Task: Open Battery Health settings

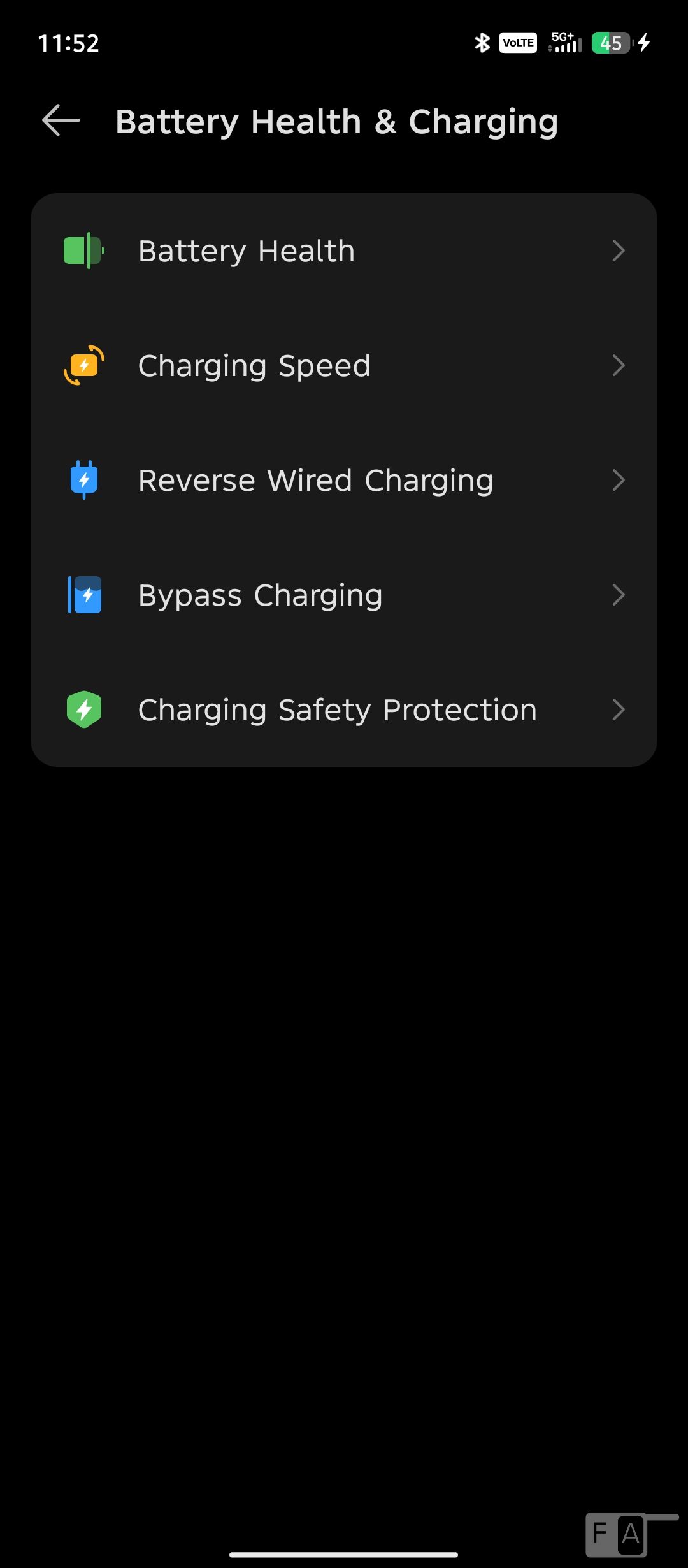Action: 344,250
